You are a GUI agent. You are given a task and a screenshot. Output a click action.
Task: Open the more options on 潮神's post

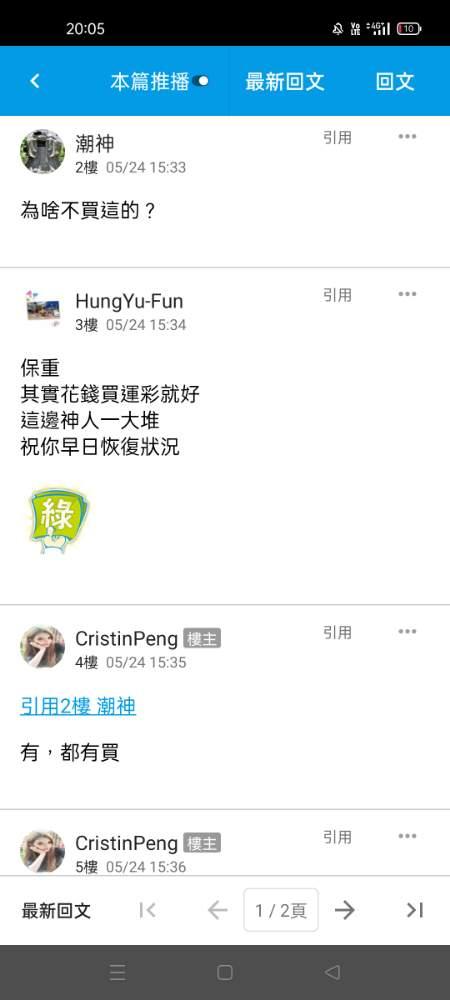click(407, 136)
